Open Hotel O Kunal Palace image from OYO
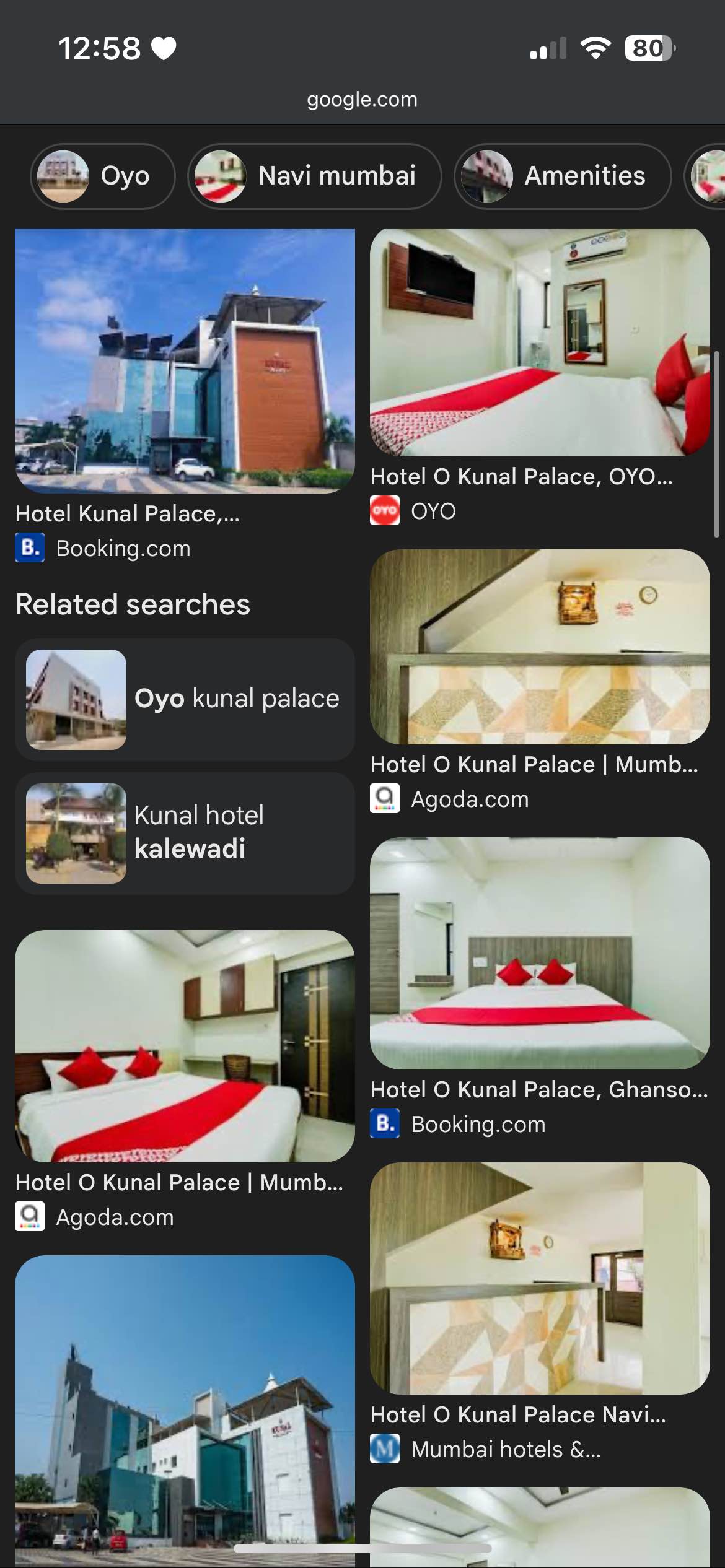This screenshot has height=1568, width=725. [x=540, y=342]
